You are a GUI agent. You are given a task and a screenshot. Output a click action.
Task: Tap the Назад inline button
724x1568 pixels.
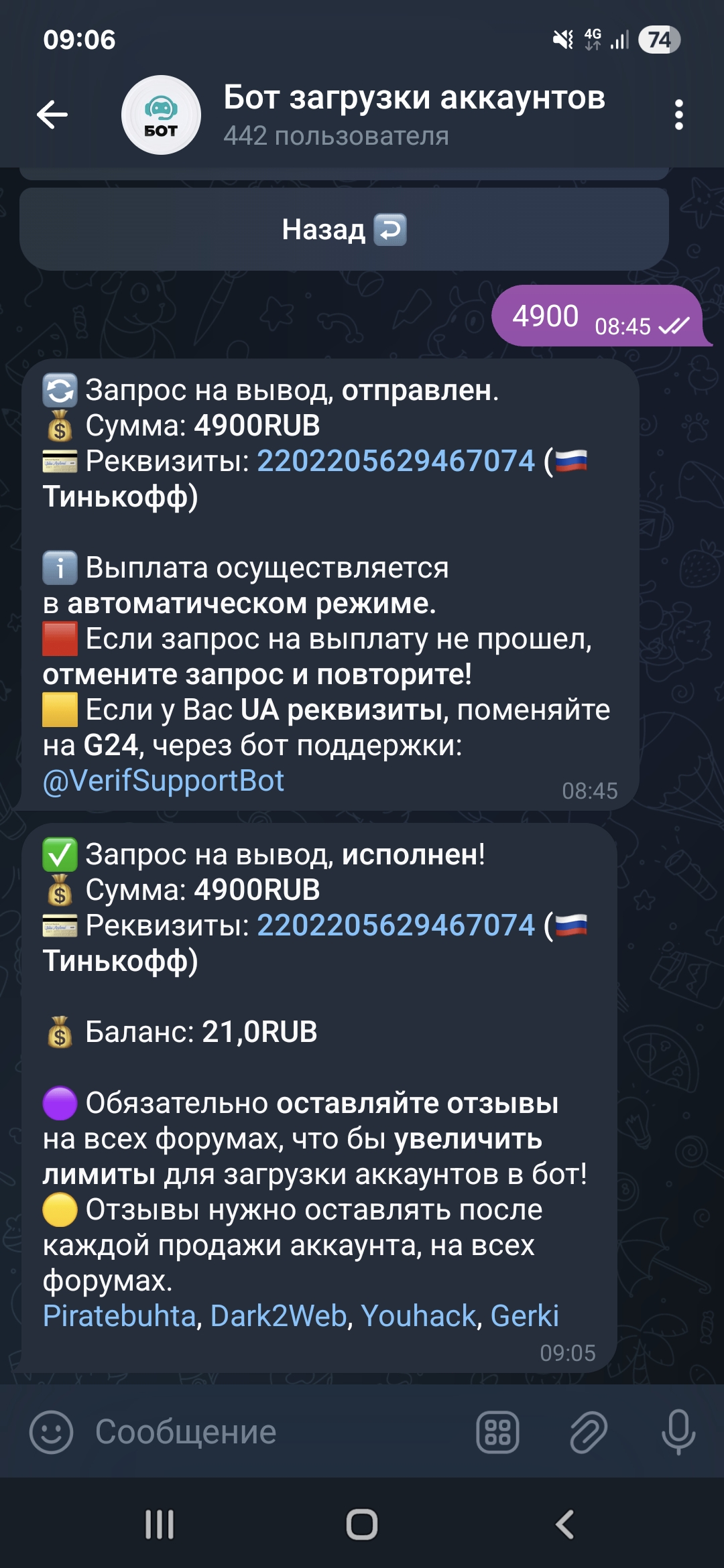344,229
